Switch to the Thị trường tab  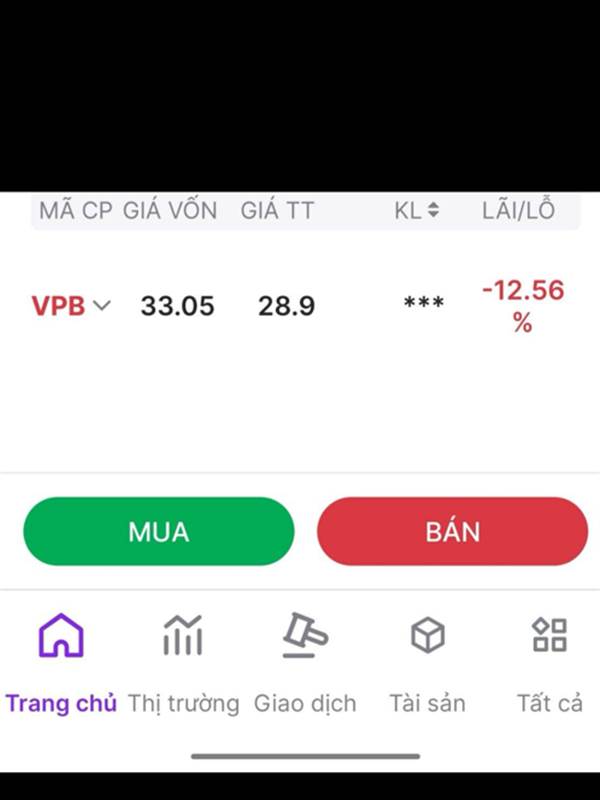point(183,660)
